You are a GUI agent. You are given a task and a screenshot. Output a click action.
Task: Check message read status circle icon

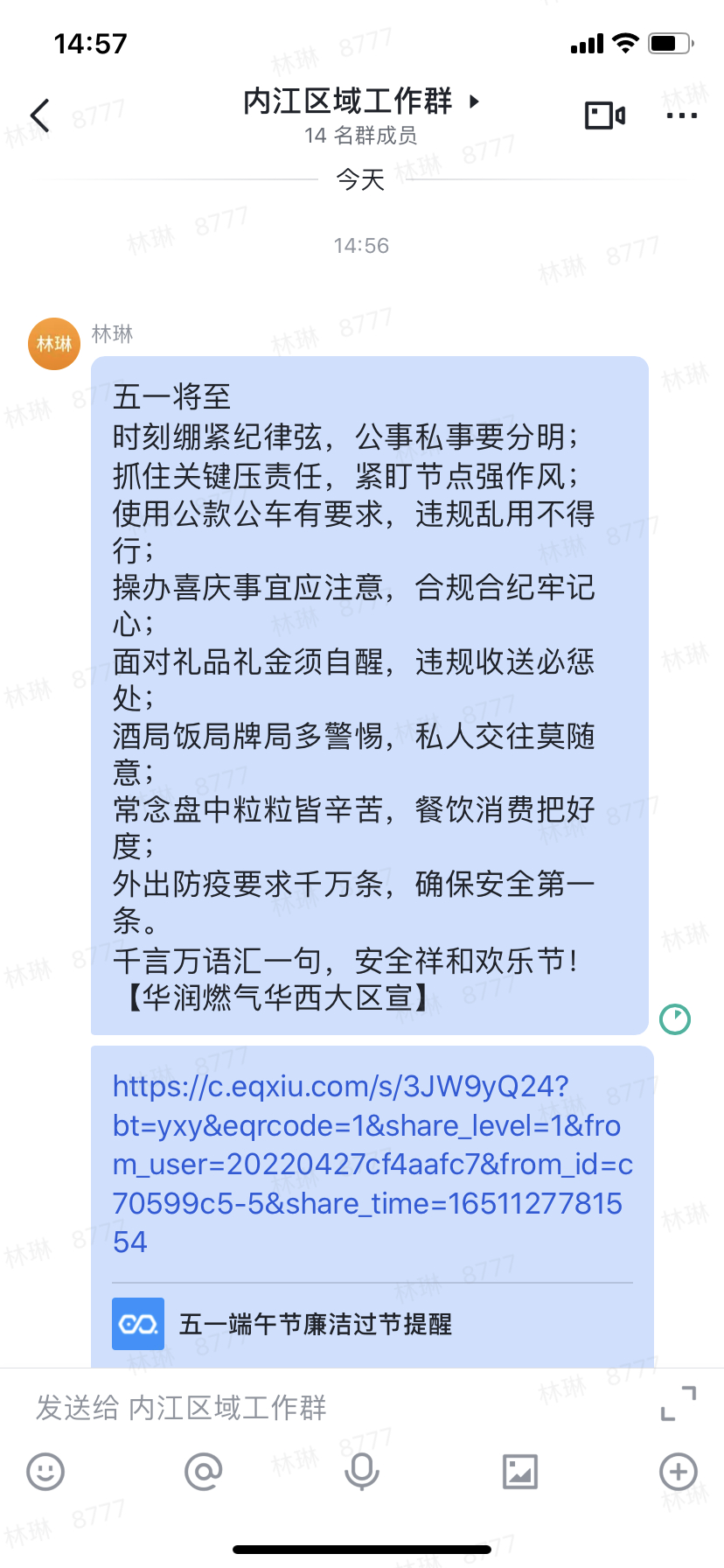[x=675, y=1018]
